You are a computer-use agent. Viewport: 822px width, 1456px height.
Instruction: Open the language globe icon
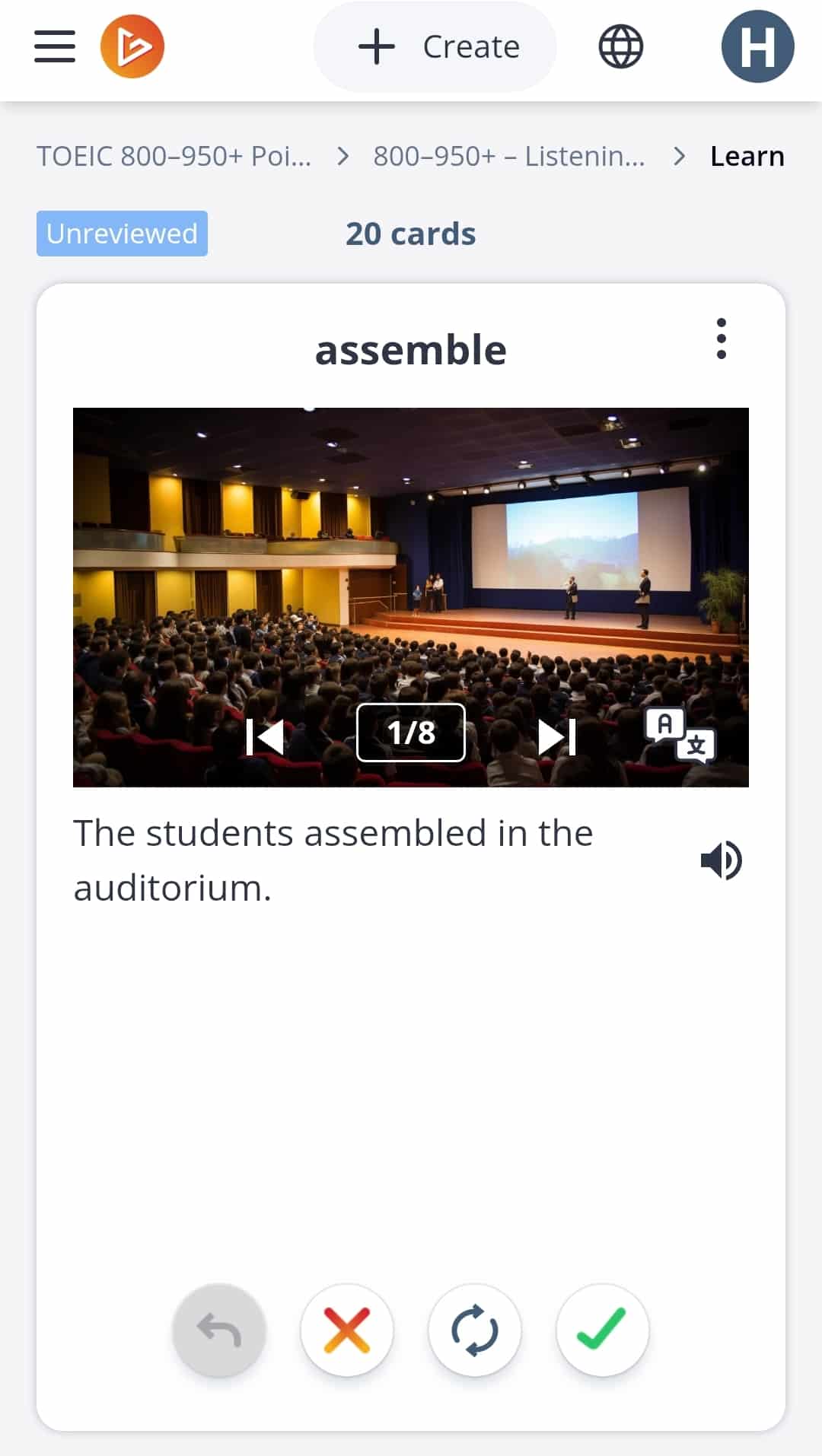621,46
